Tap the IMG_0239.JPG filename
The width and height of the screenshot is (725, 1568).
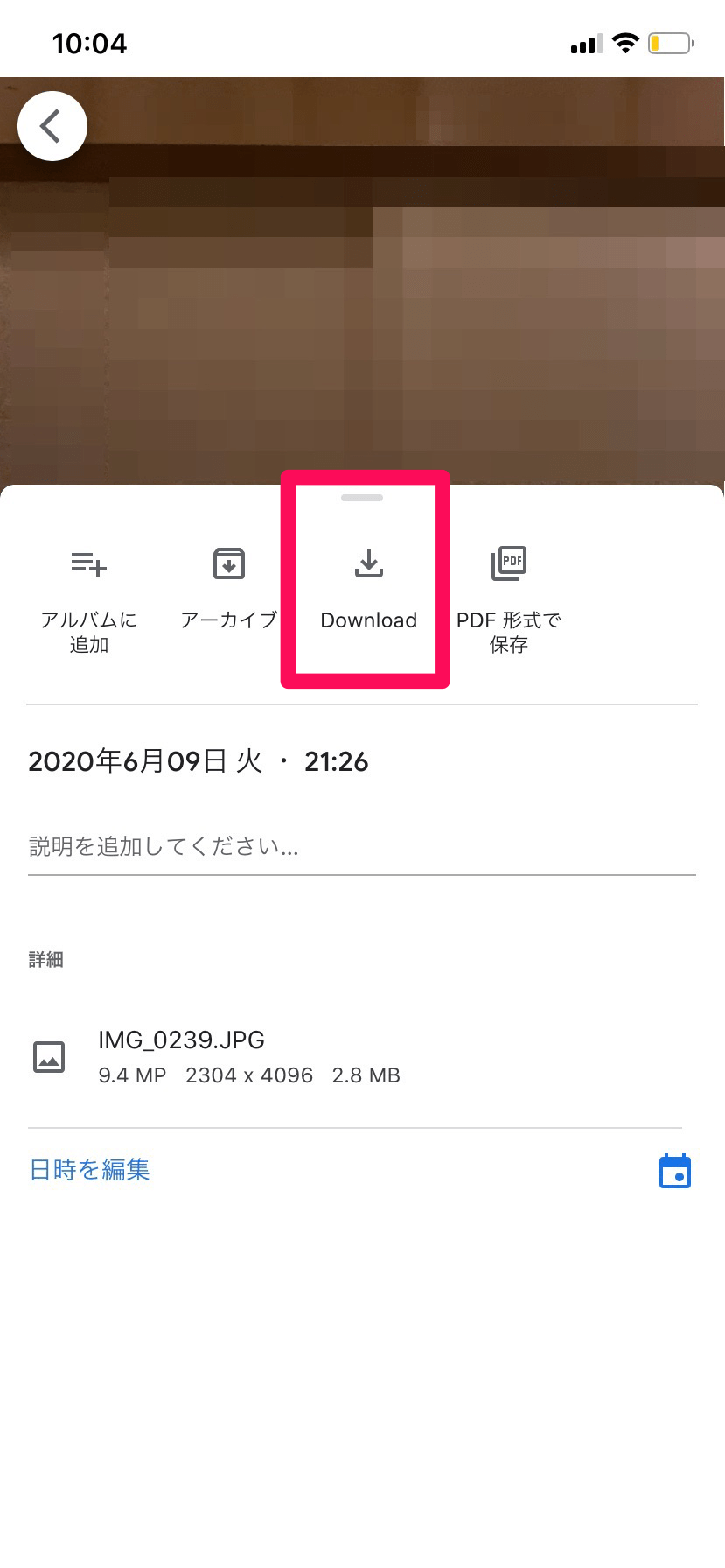point(181,1039)
